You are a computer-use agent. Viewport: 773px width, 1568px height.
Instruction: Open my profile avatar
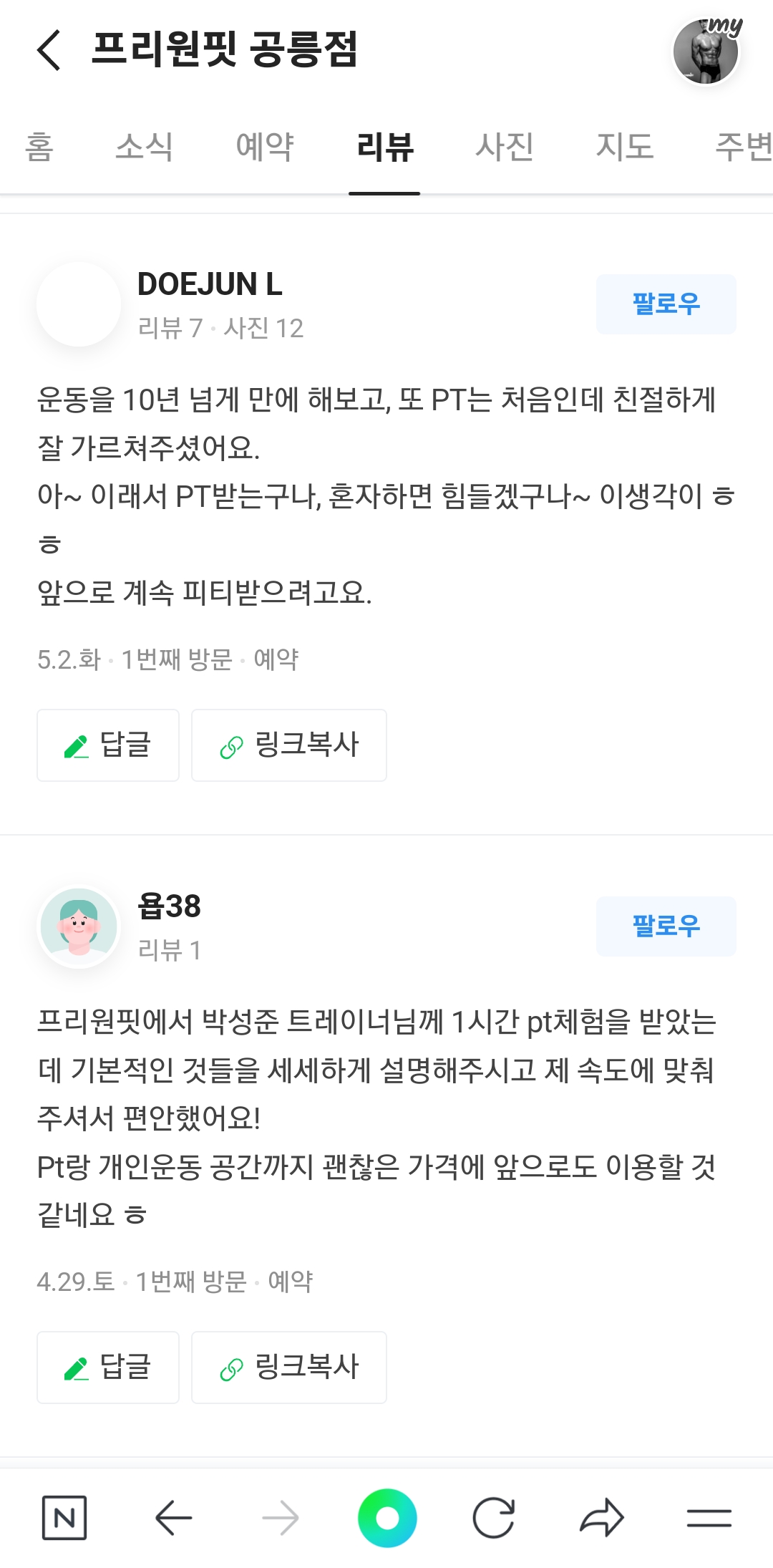(706, 52)
